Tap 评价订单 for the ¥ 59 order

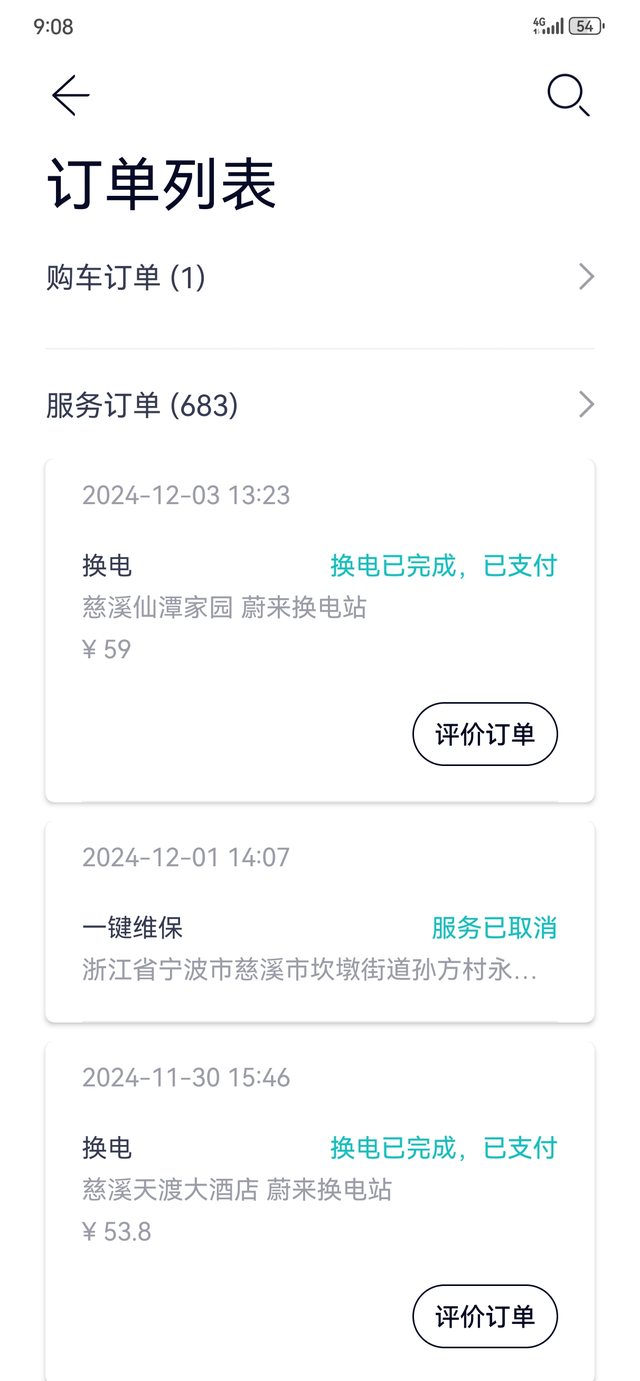(485, 734)
